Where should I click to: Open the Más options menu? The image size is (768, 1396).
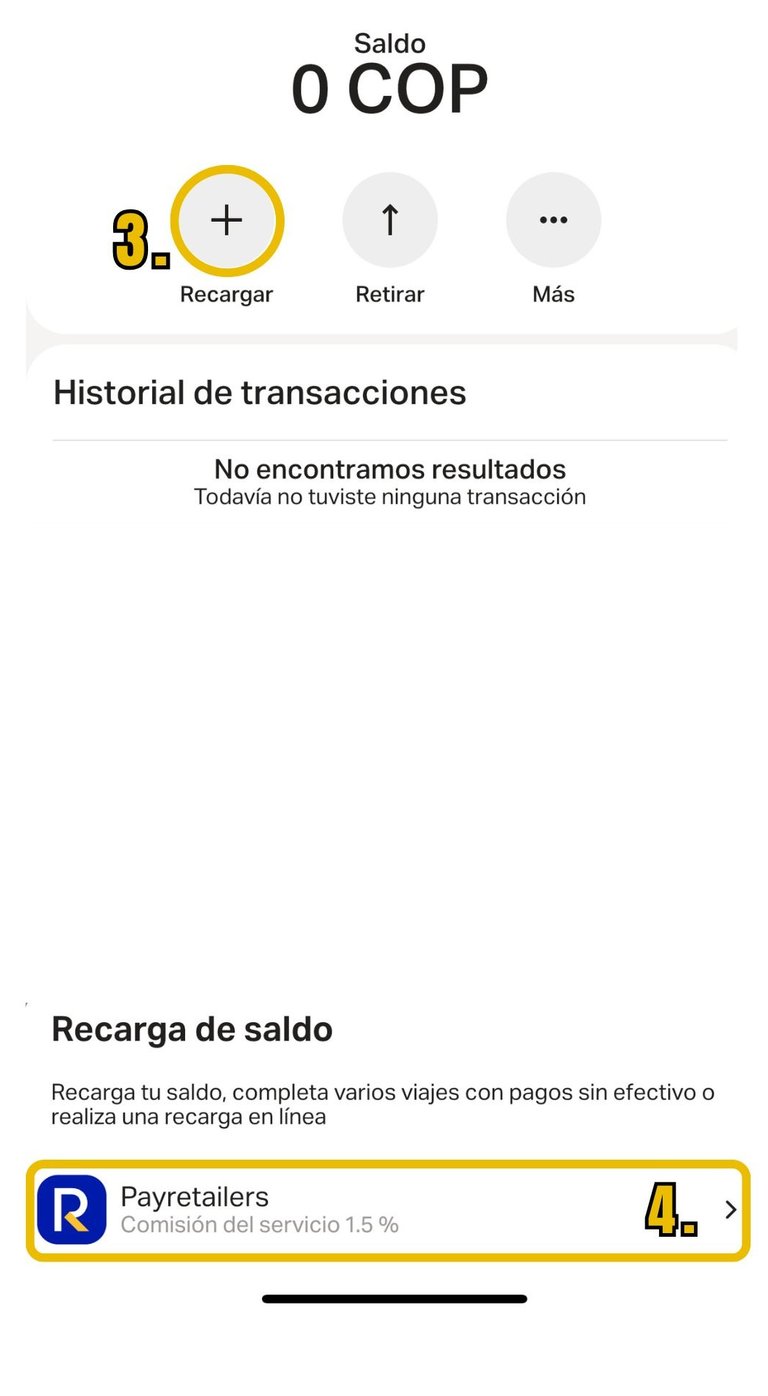point(553,221)
